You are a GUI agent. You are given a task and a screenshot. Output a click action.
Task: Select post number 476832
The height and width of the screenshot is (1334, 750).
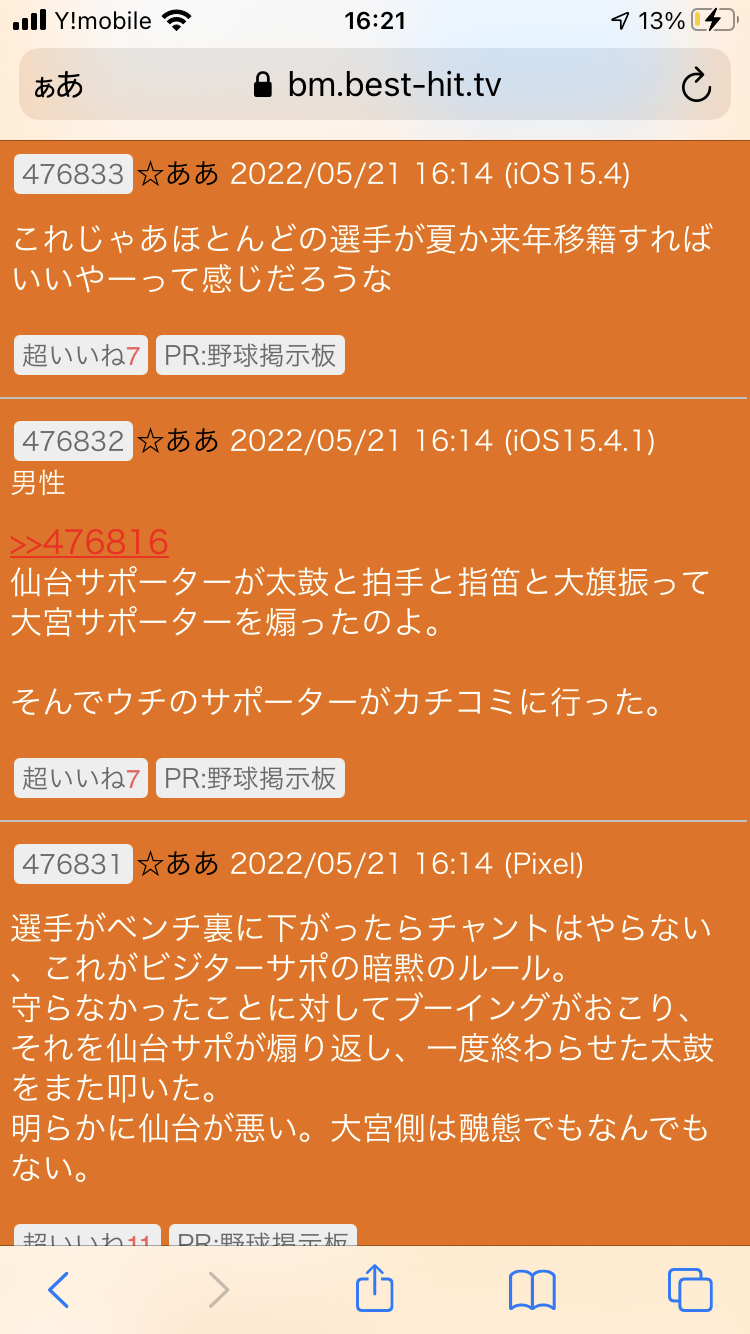[73, 440]
